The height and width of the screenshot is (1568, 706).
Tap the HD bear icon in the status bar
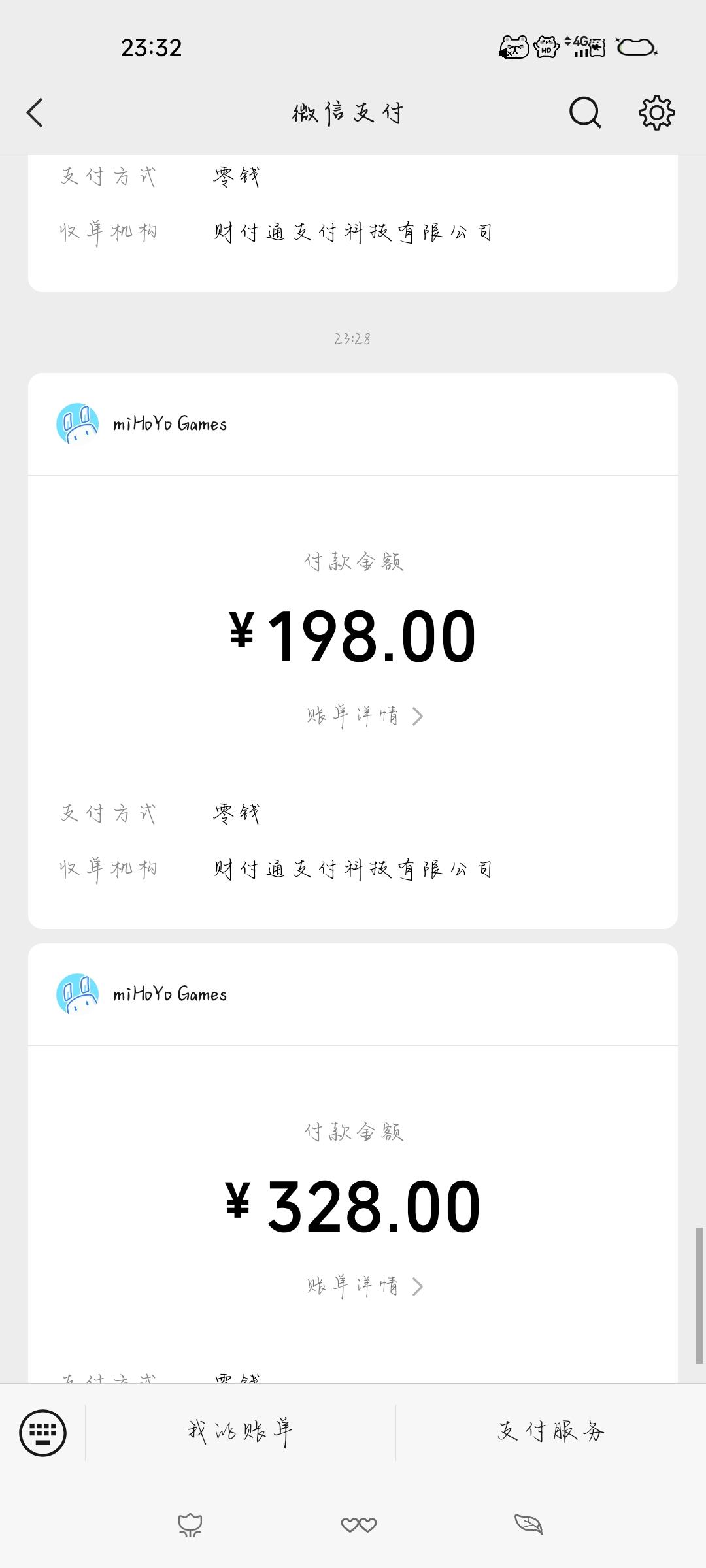(546, 47)
